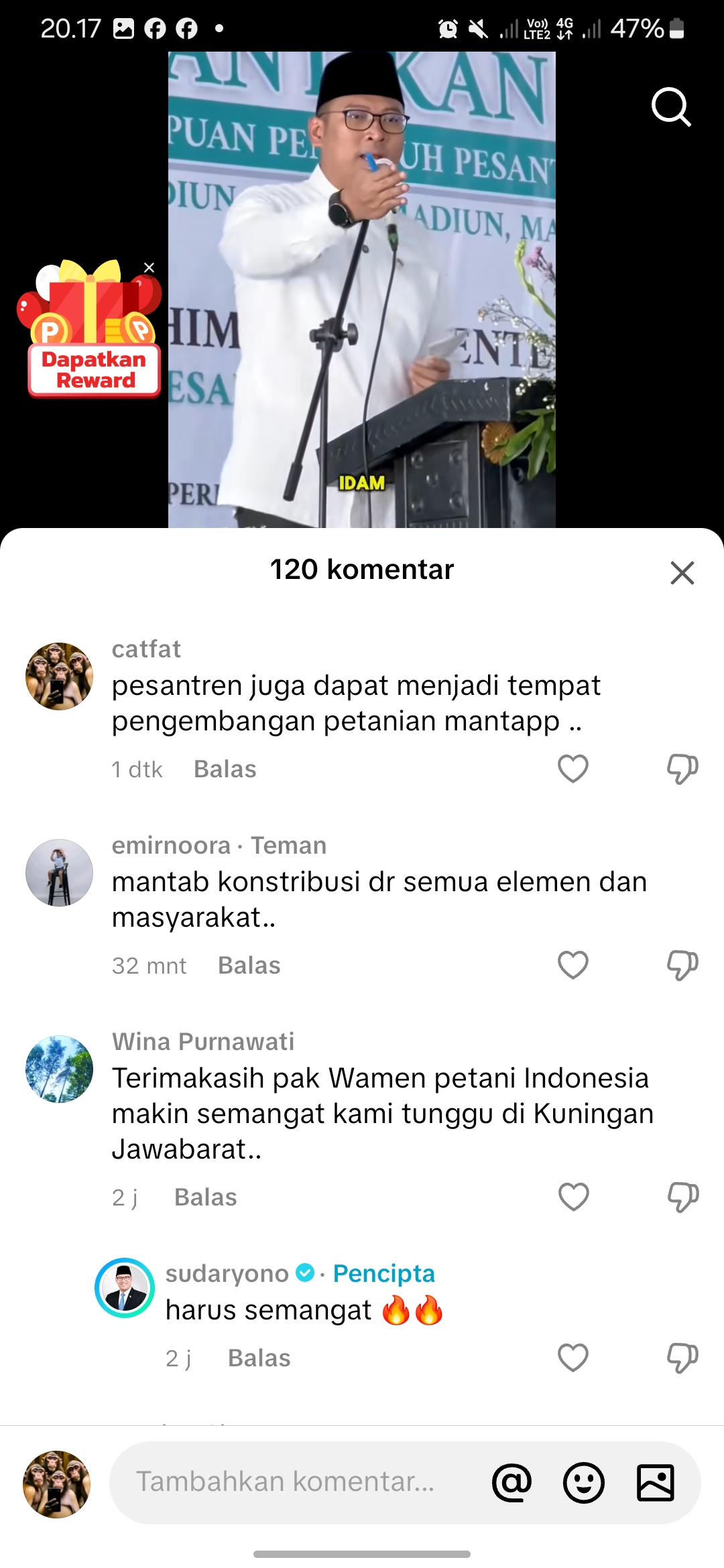The image size is (724, 1568).
Task: Open the emoji picker in comment bar
Action: pyautogui.click(x=584, y=1482)
